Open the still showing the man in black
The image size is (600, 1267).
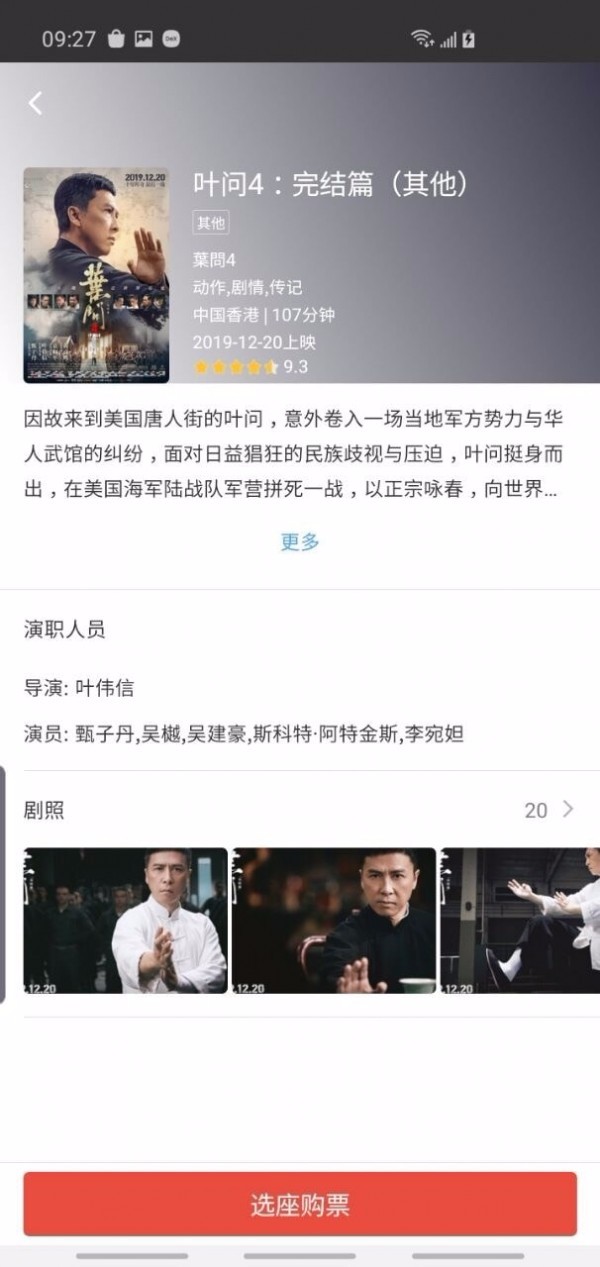pyautogui.click(x=334, y=921)
